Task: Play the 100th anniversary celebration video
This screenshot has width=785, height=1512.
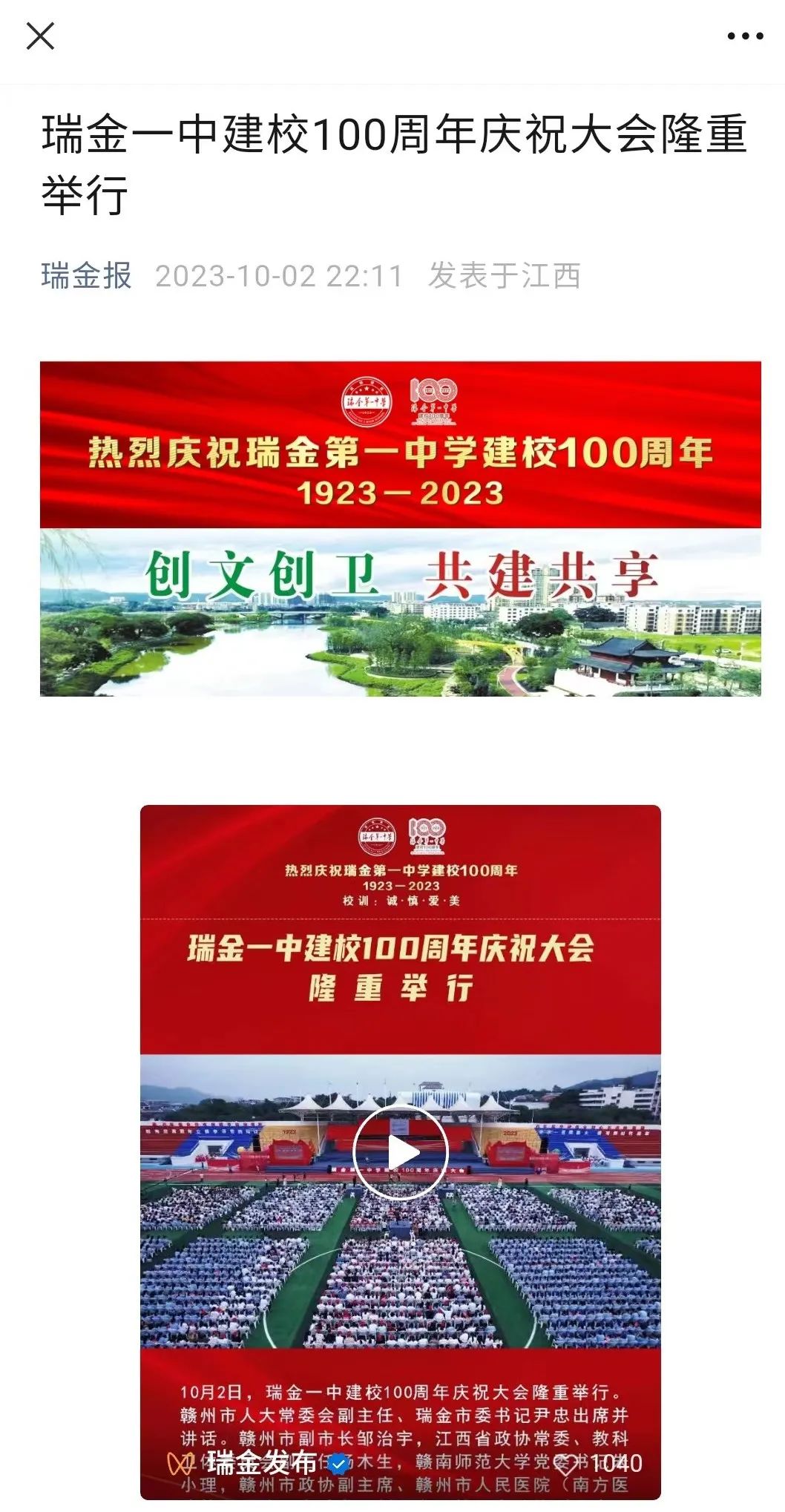Action: click(x=401, y=1152)
